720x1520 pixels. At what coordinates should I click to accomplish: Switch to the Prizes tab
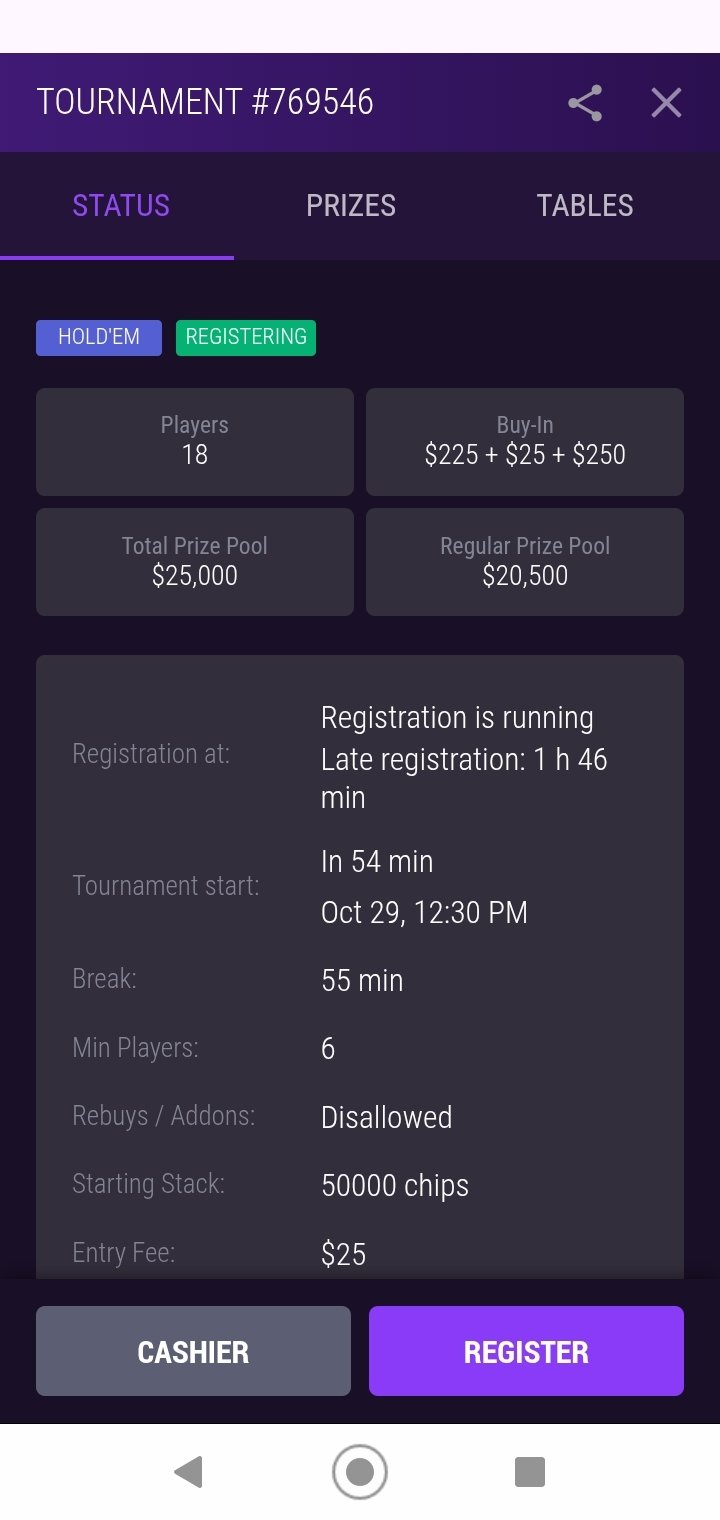351,206
